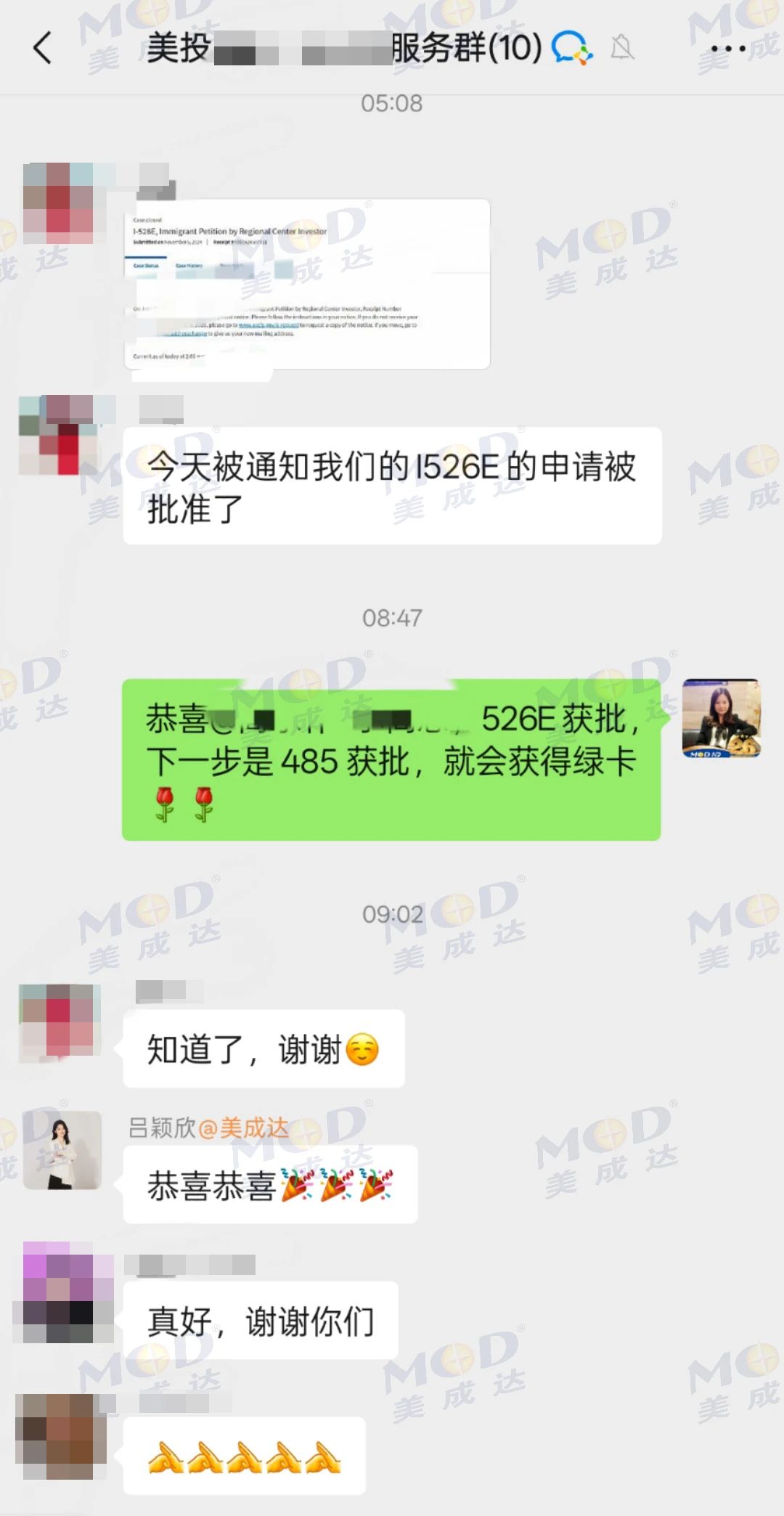Open the group chat overflow menu
This screenshot has width=784, height=1516.
727,49
